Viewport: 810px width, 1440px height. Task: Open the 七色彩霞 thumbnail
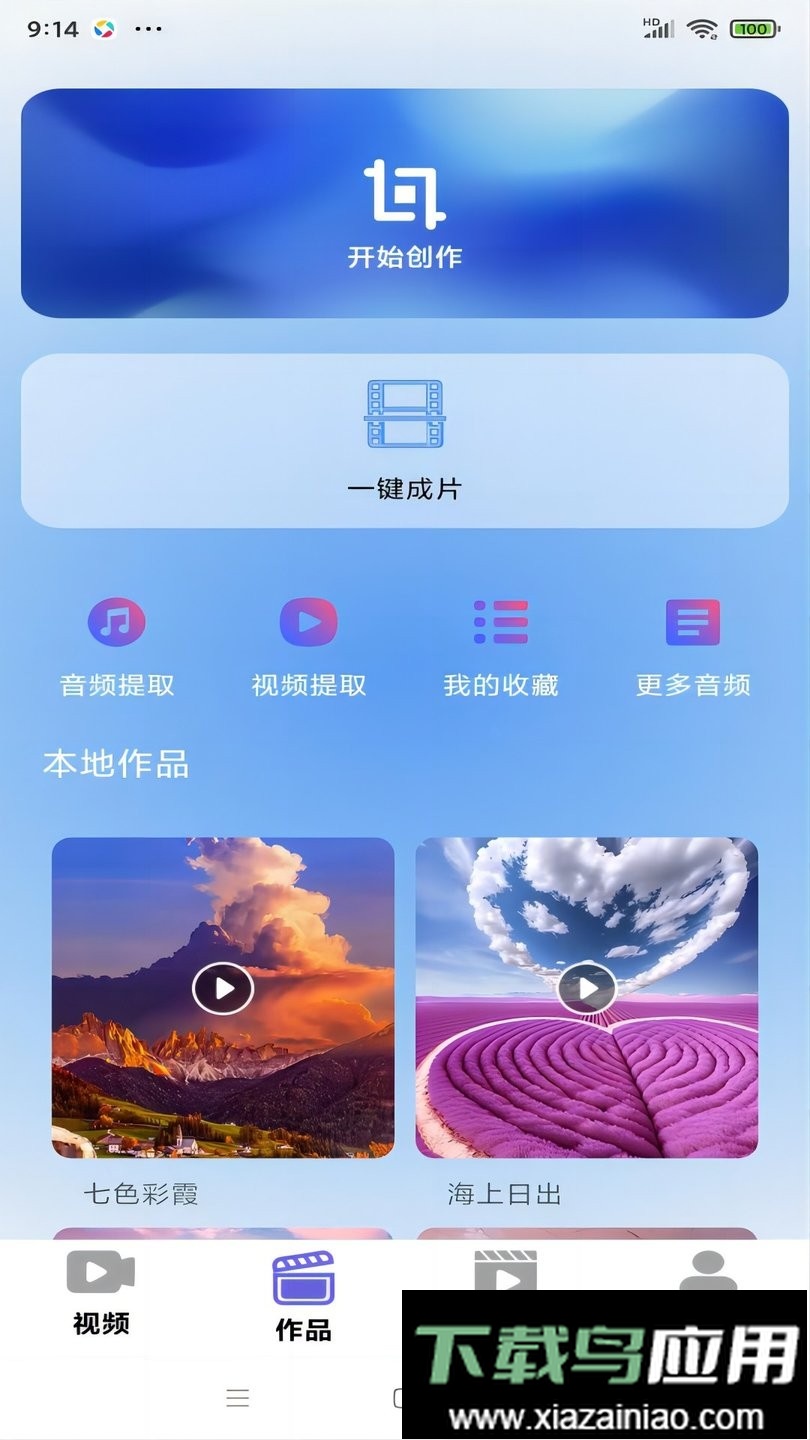[222, 900]
